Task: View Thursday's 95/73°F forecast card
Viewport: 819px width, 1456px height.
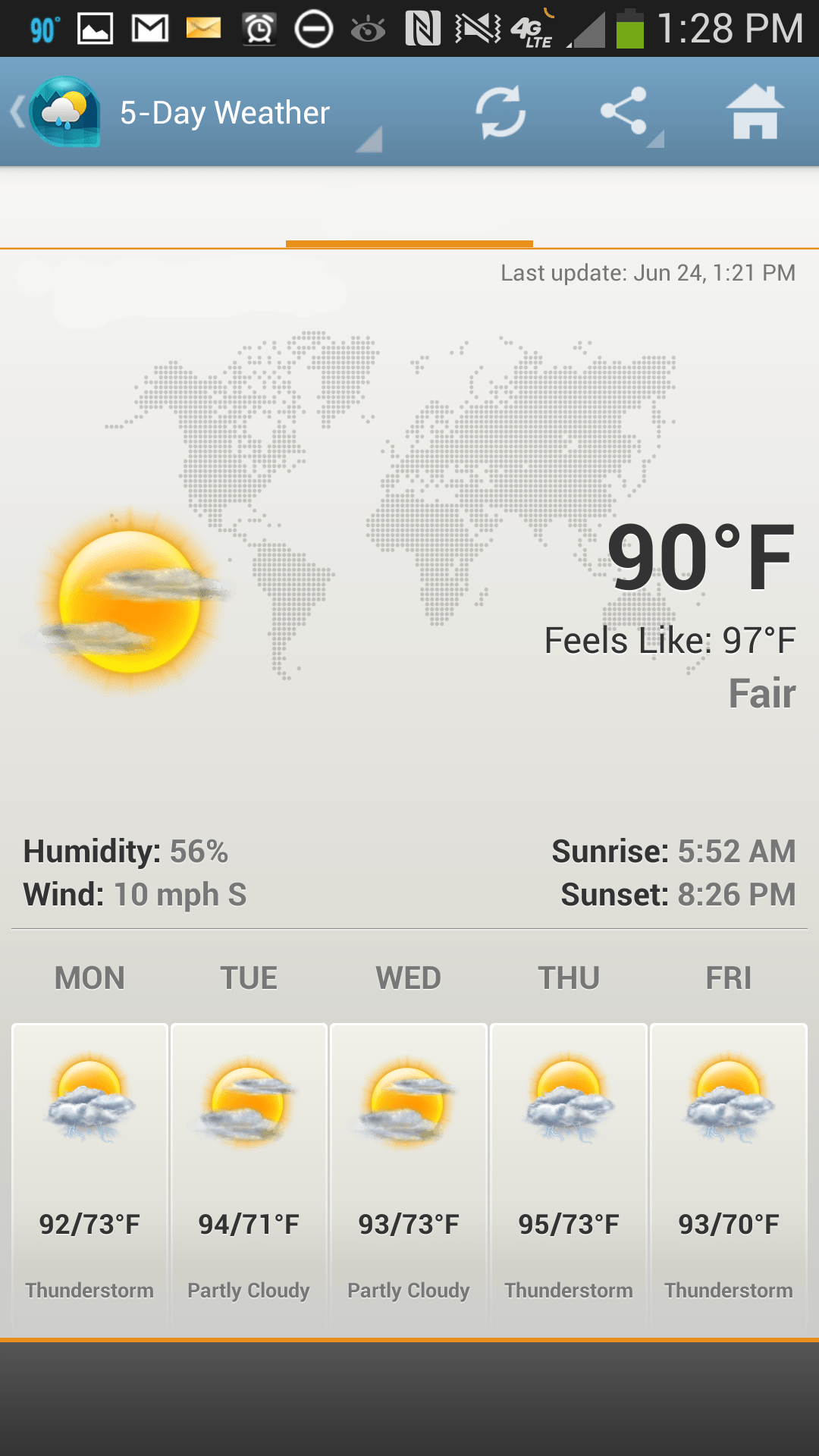Action: click(x=569, y=1175)
